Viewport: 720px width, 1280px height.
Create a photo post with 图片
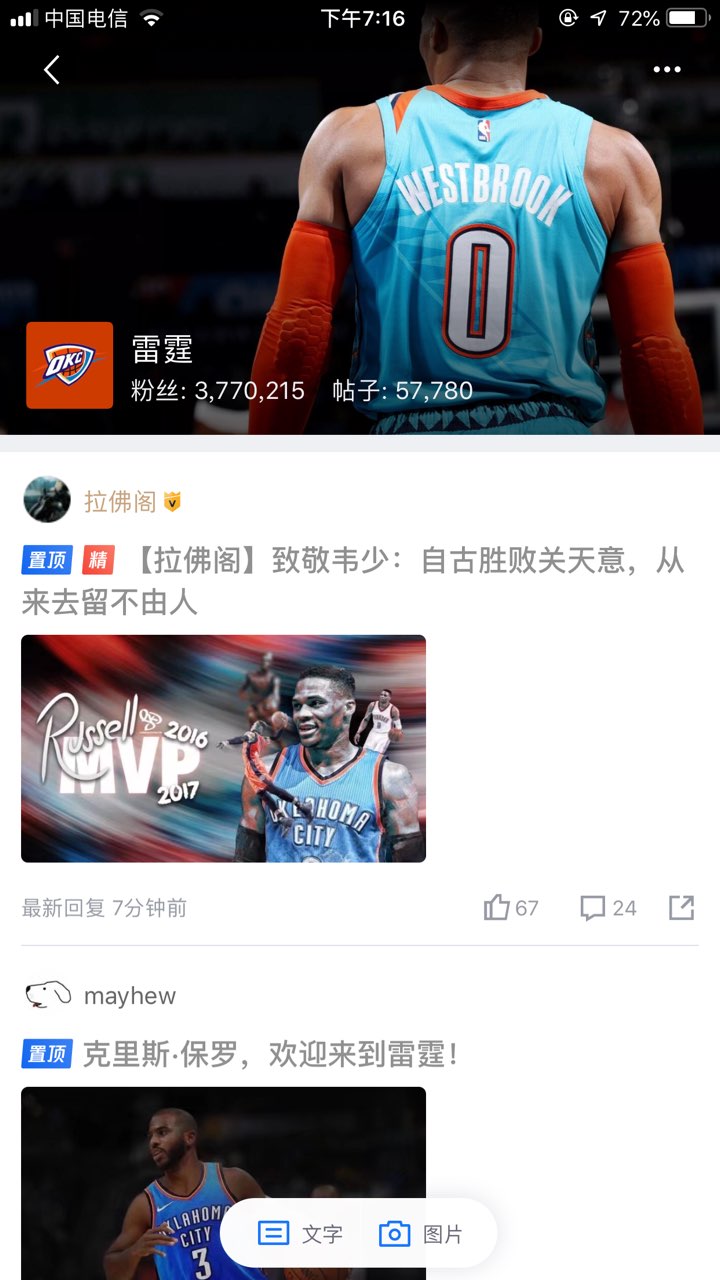point(421,1234)
